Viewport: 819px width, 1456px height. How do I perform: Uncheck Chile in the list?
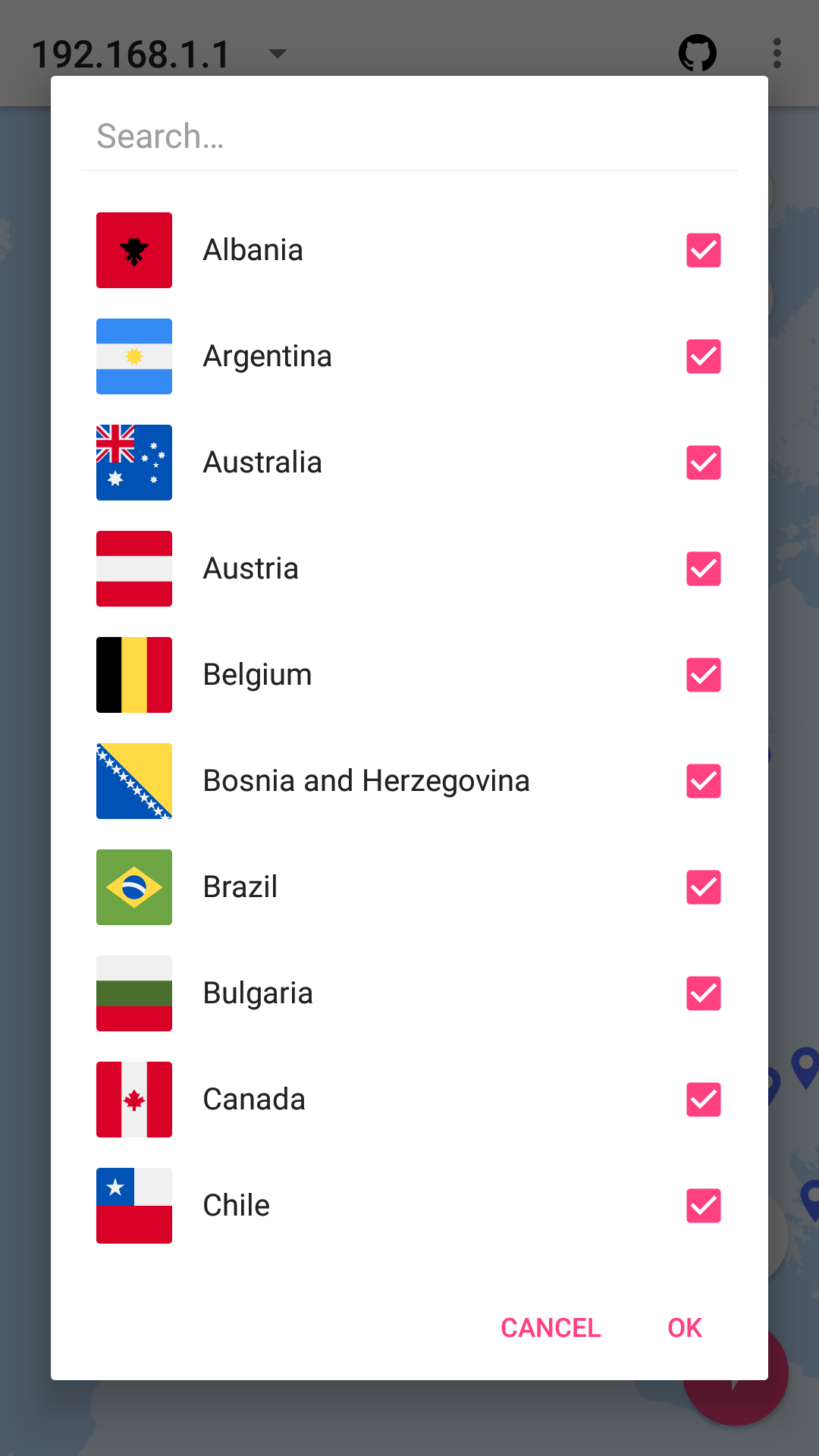[703, 1206]
